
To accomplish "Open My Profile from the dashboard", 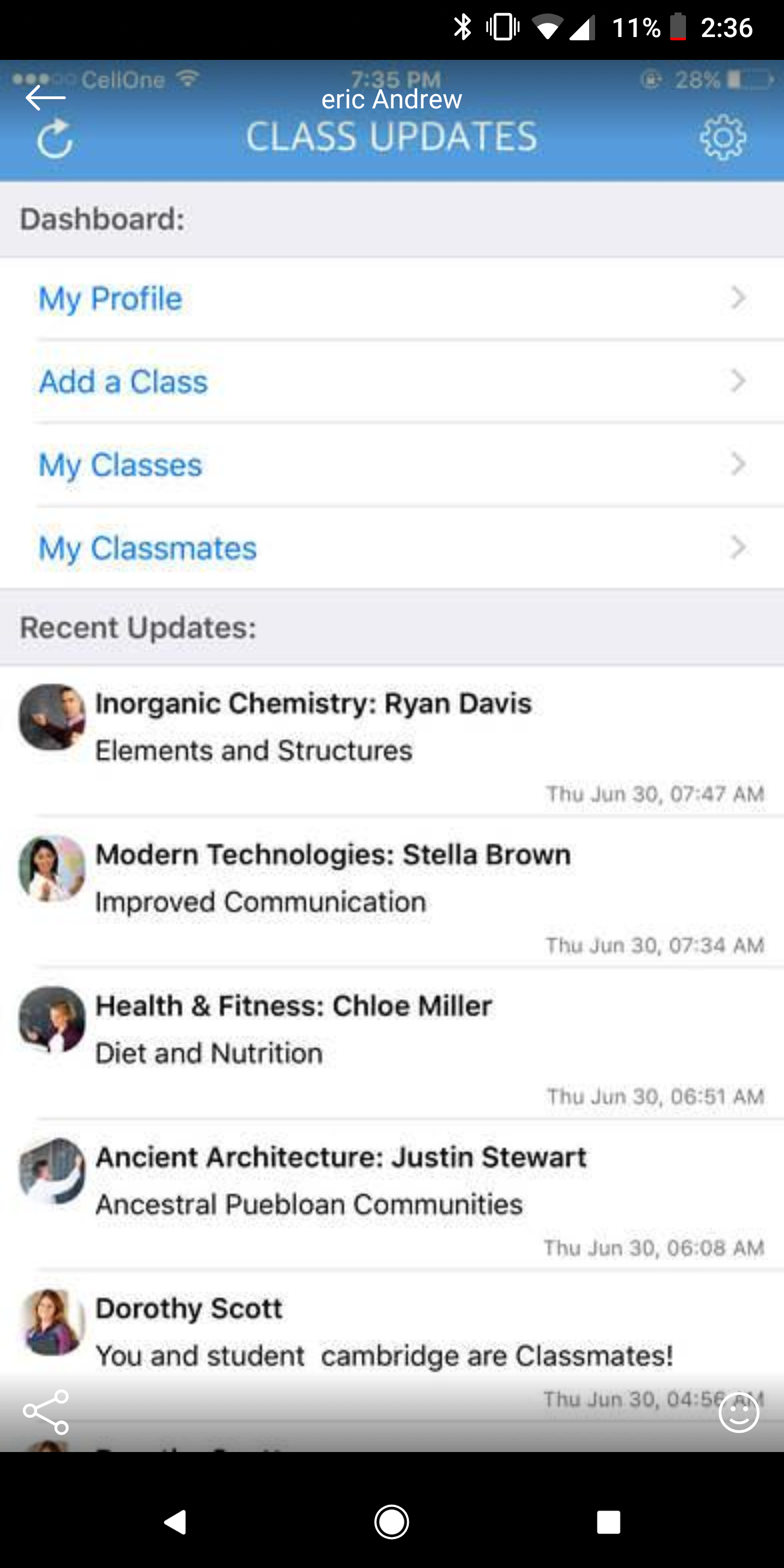I will point(110,298).
